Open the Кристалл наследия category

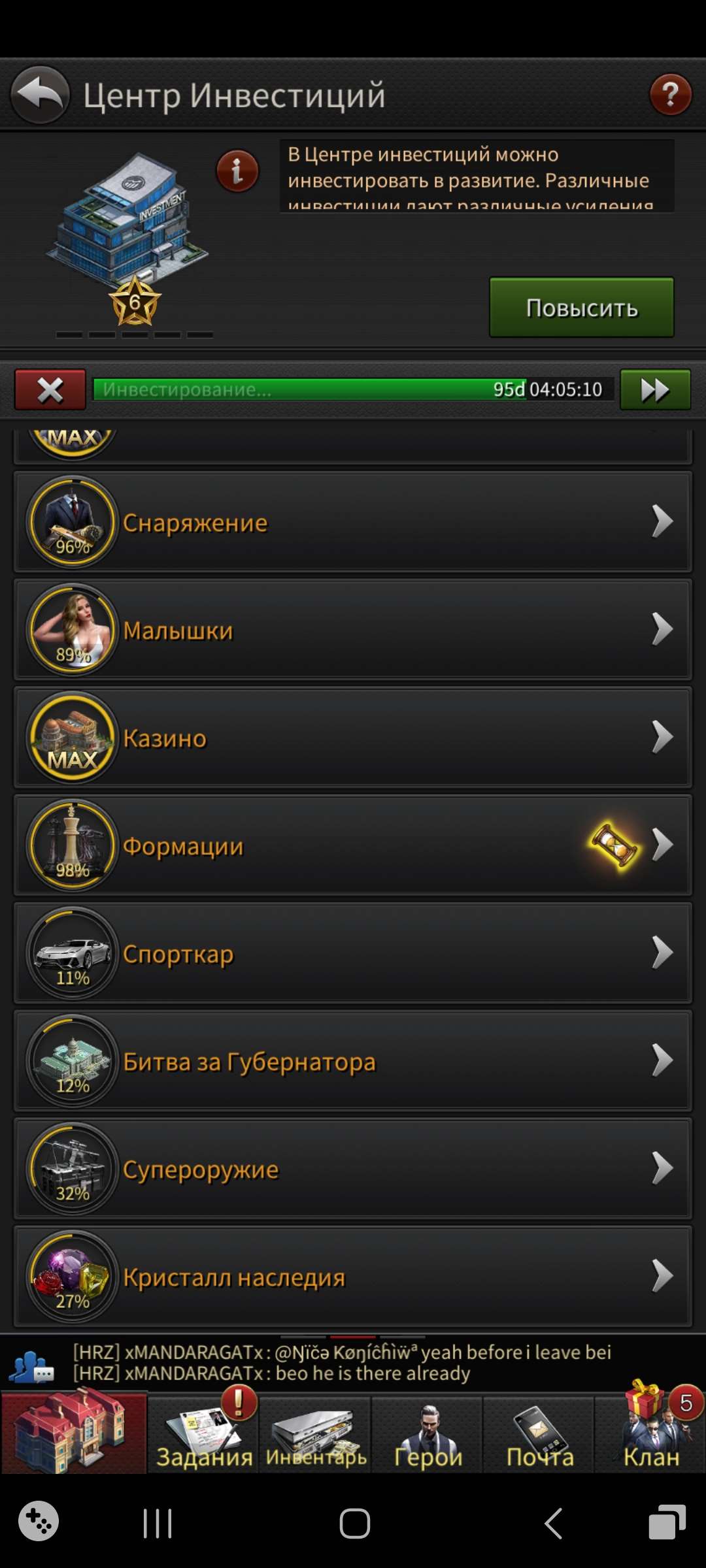pyautogui.click(x=353, y=1277)
